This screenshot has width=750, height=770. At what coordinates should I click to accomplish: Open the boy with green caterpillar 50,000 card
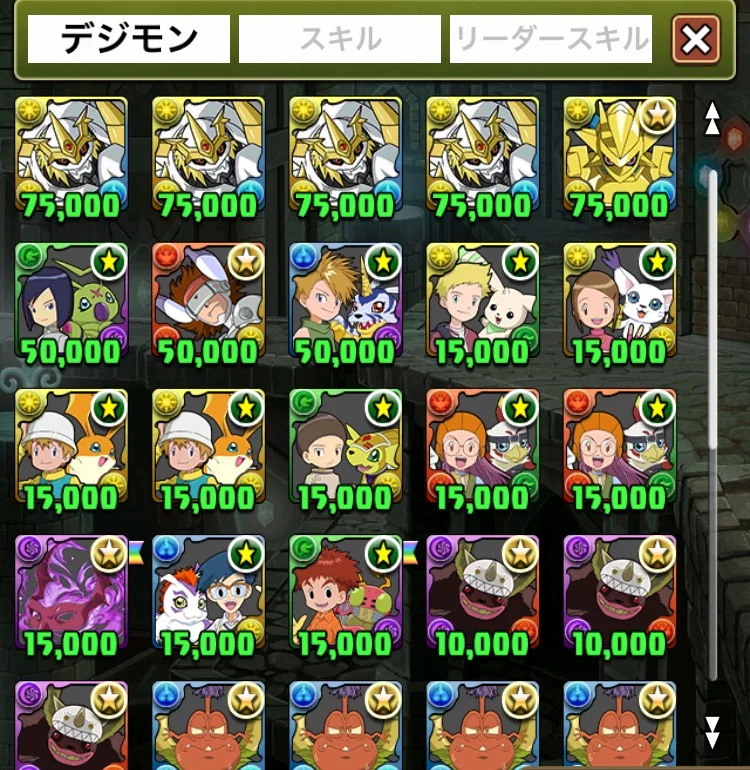click(x=71, y=300)
